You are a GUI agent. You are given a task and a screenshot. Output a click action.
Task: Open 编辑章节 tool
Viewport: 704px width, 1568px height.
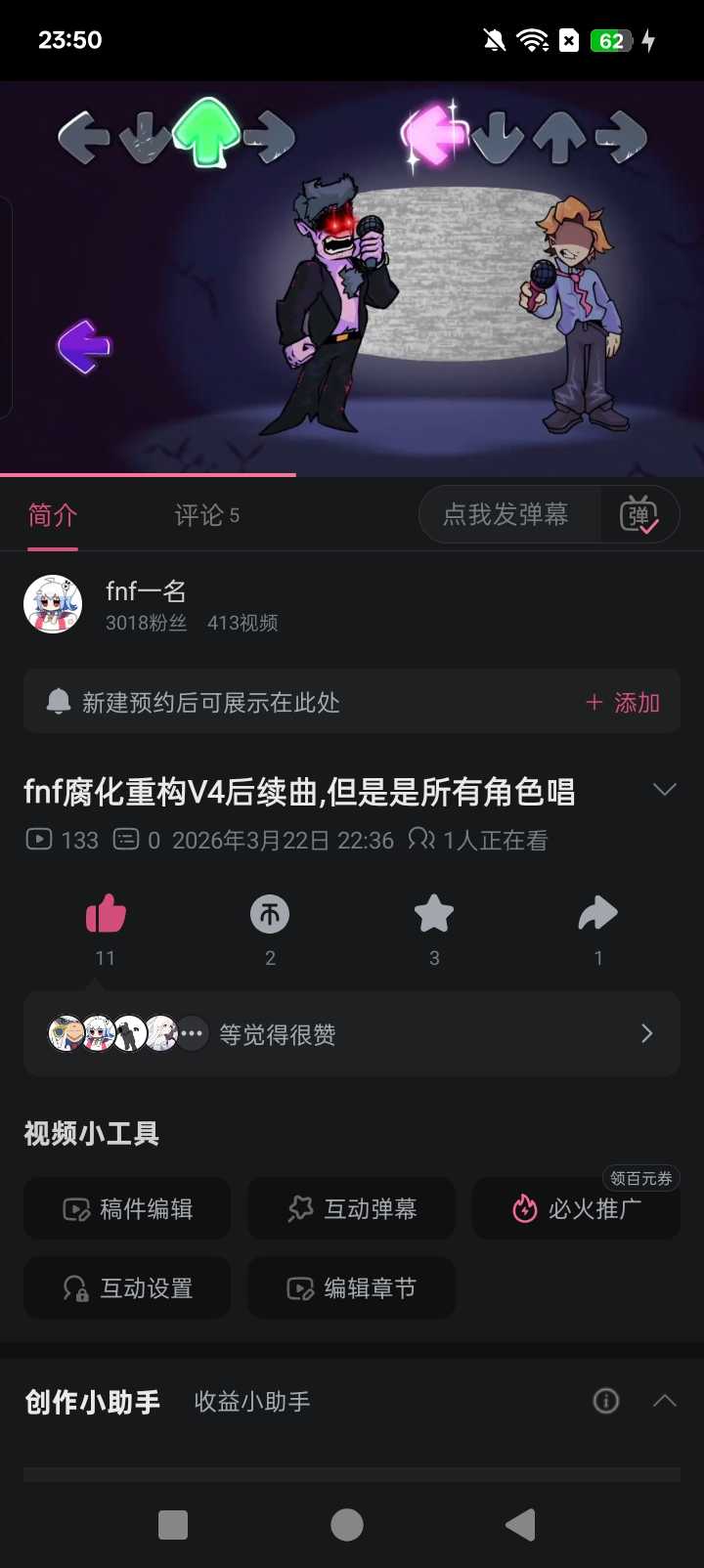(x=352, y=1288)
